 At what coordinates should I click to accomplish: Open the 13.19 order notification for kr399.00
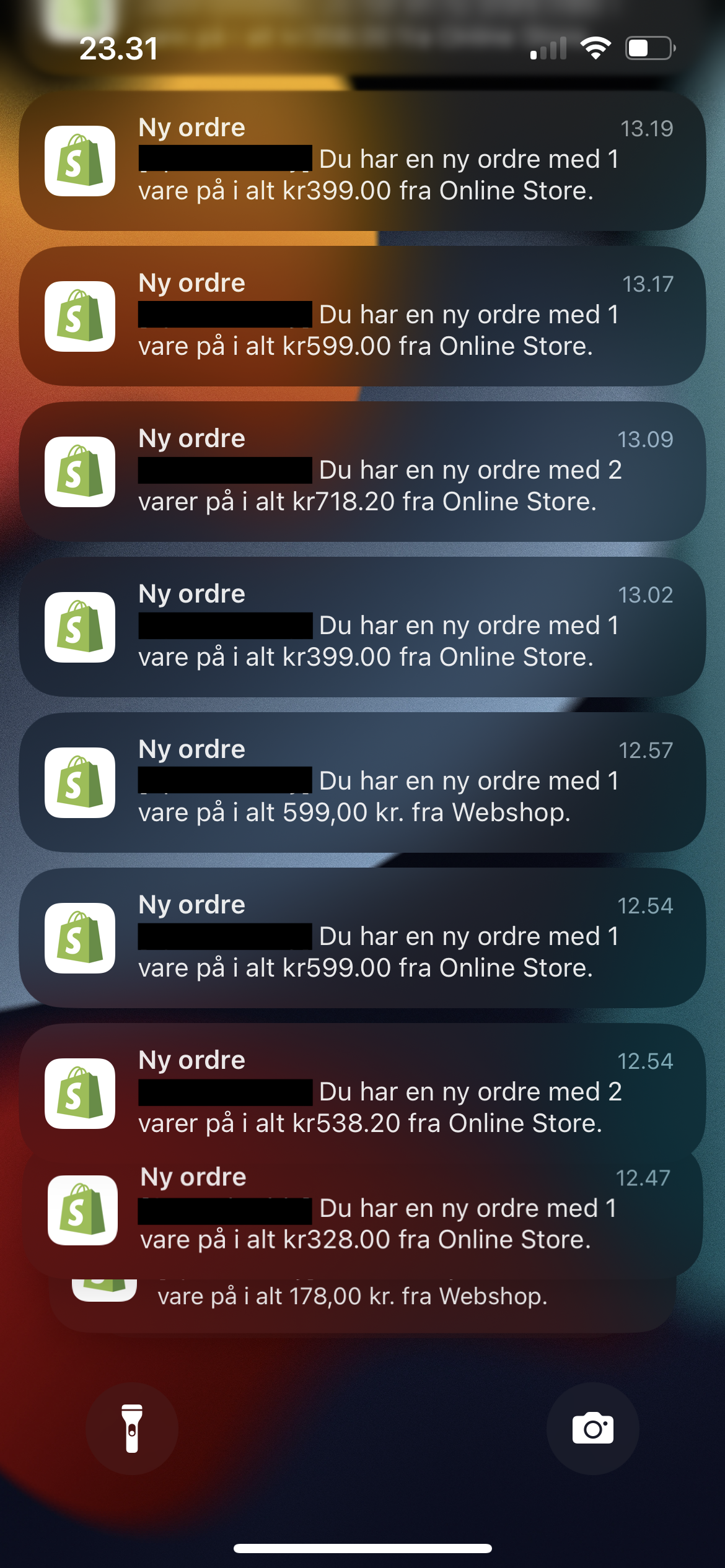362,161
